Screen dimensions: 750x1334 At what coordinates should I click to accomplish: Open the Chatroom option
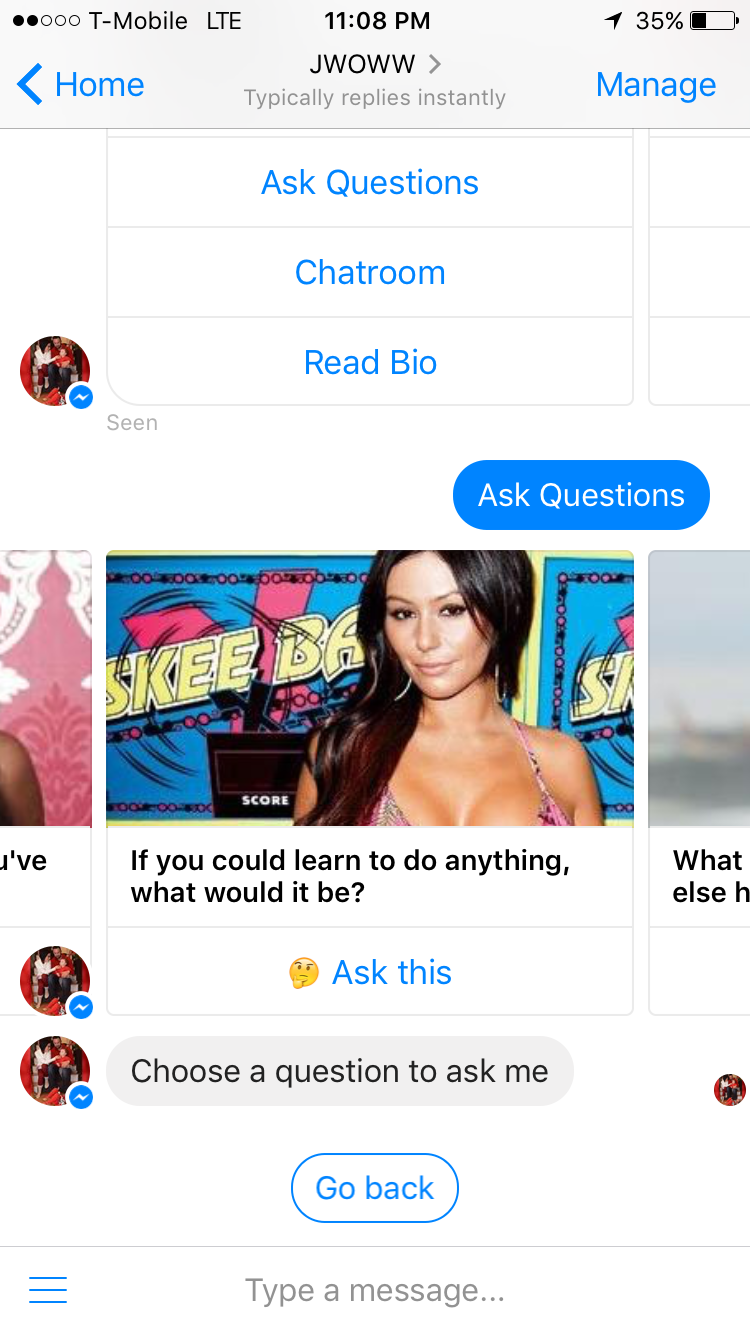pos(370,272)
